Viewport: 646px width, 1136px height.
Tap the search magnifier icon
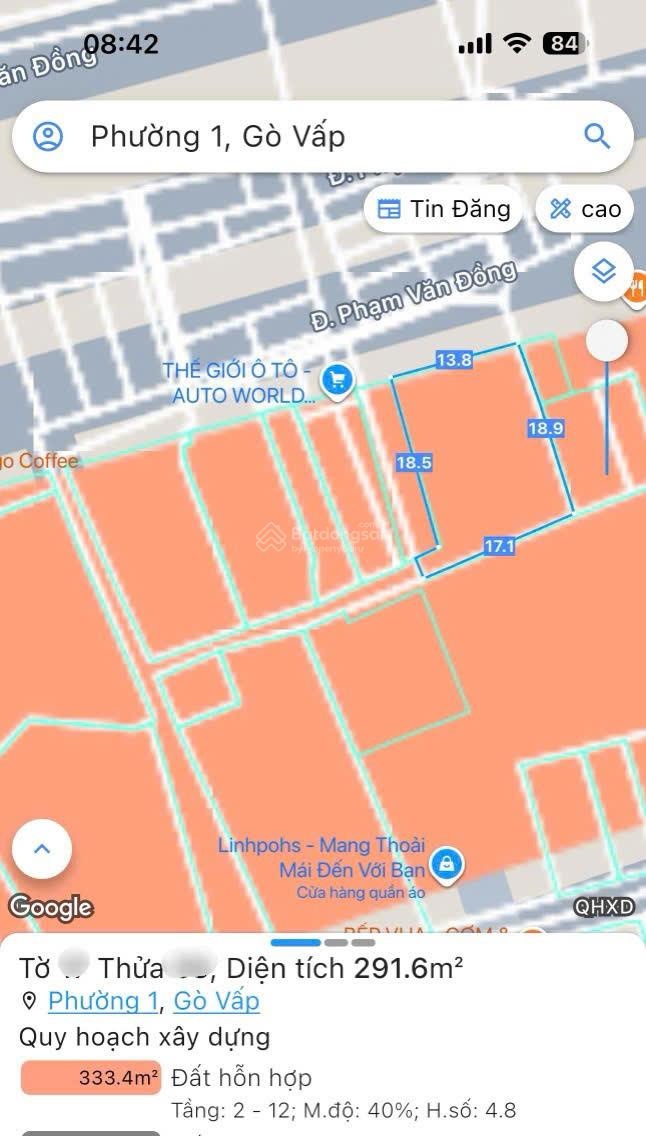point(597,136)
